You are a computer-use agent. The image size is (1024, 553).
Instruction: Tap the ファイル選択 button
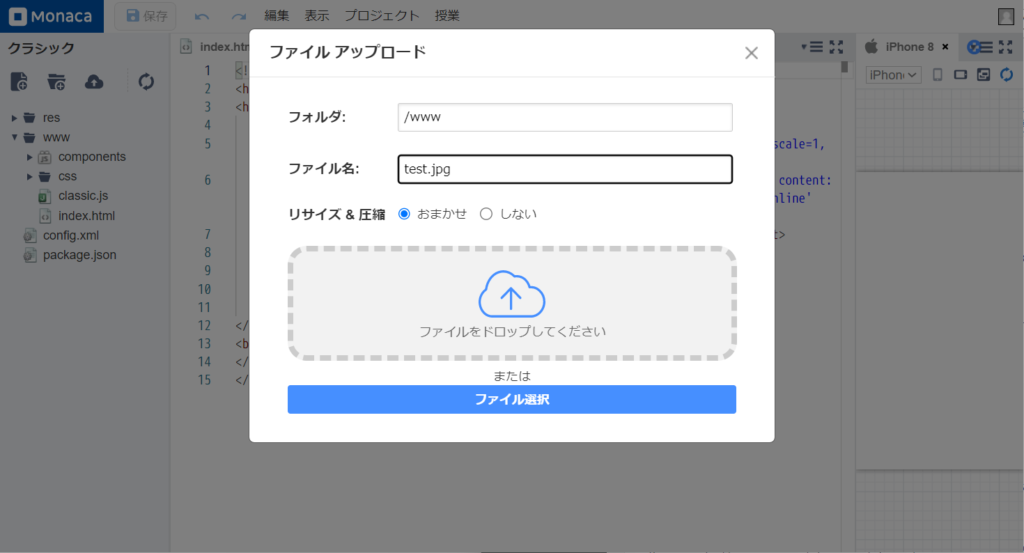tap(512, 399)
